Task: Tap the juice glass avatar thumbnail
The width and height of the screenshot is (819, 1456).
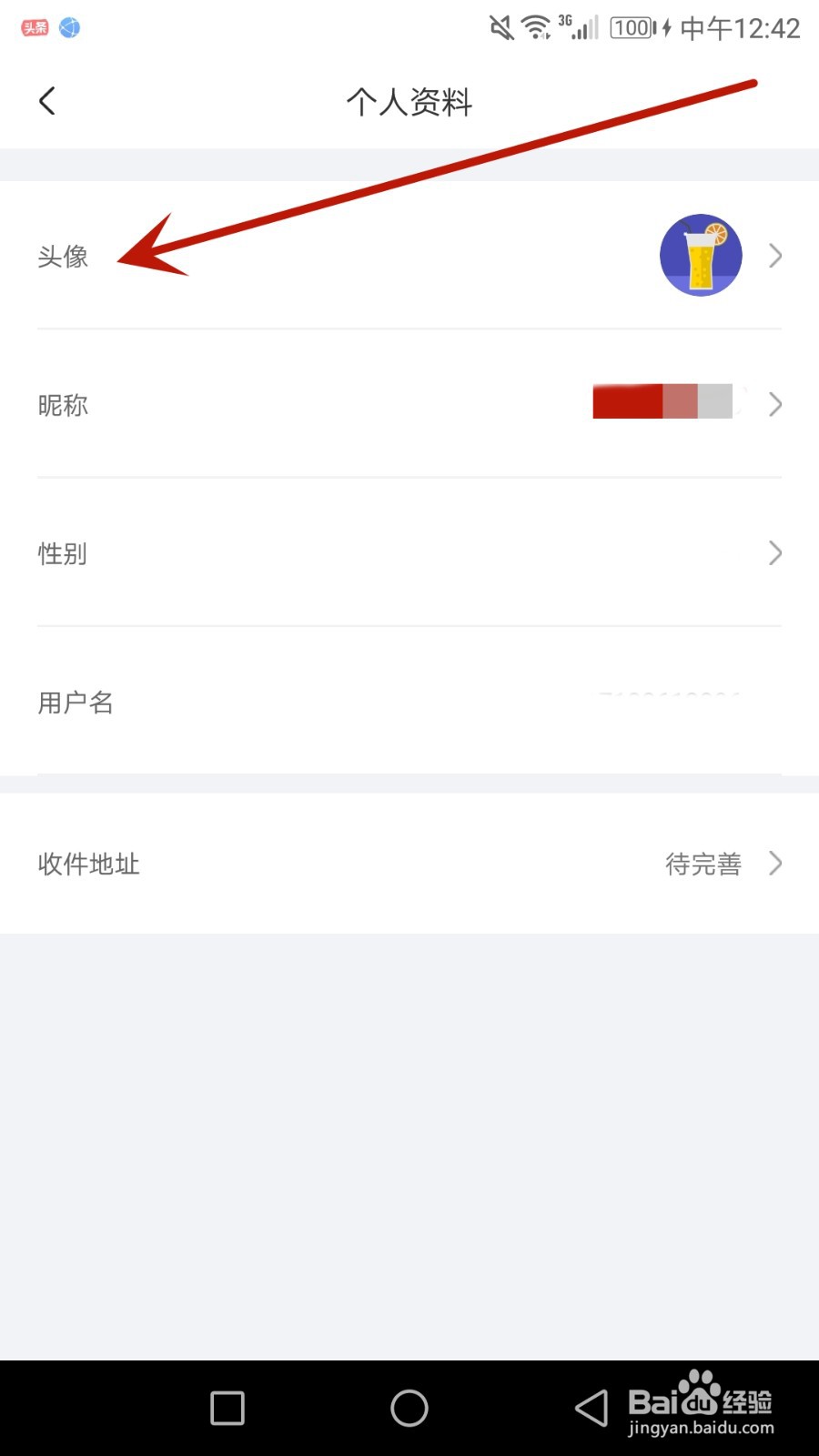Action: tap(701, 256)
